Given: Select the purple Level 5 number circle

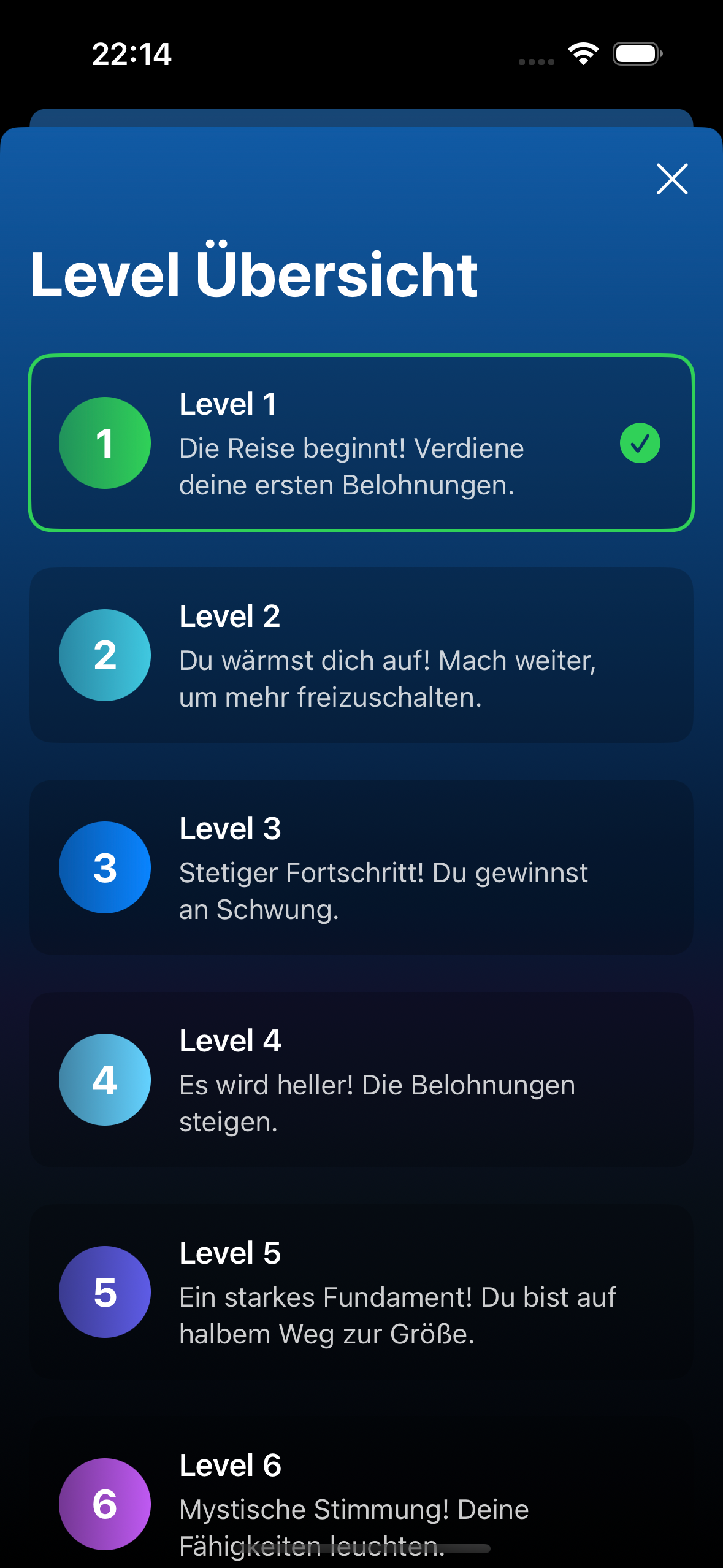Looking at the screenshot, I should pos(104,1292).
